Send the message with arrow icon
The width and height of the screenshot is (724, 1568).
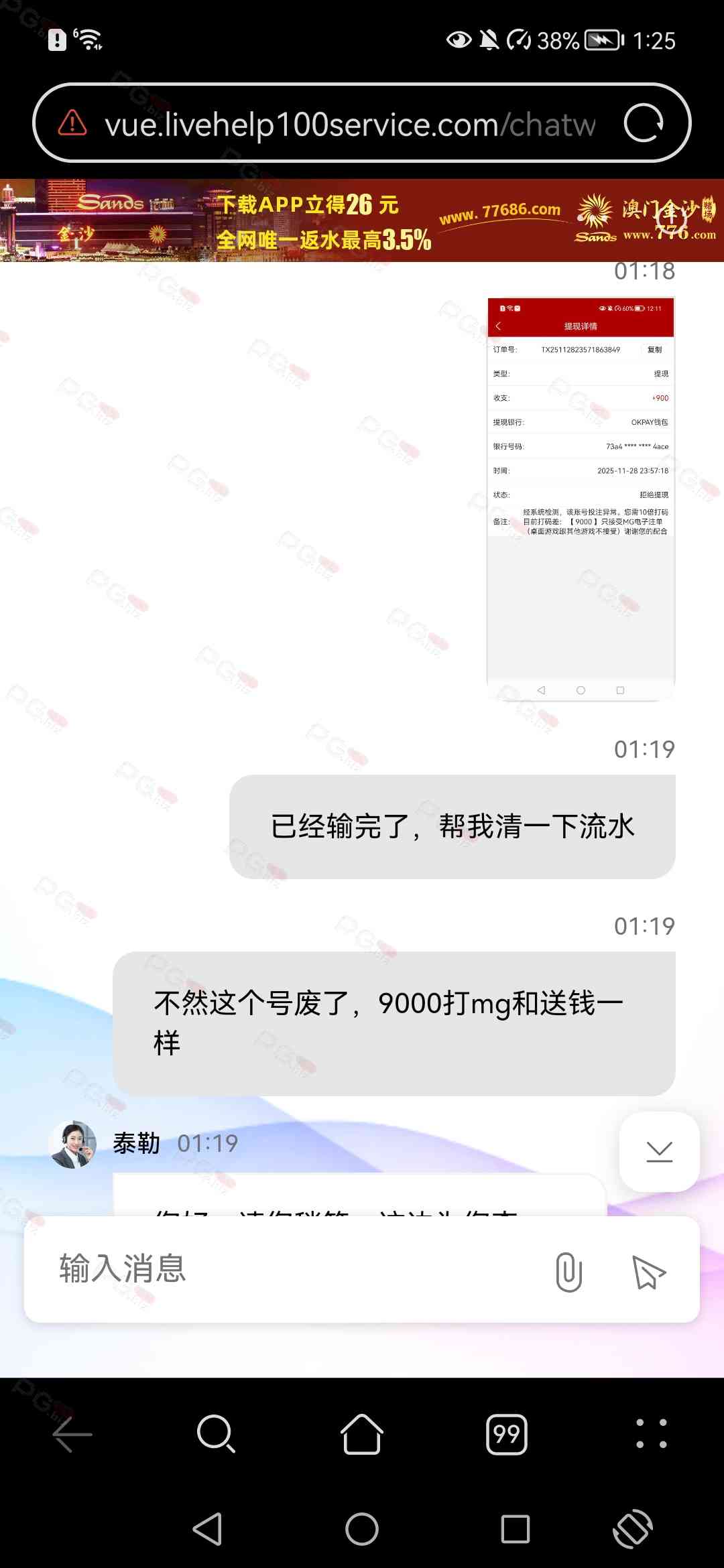click(648, 1271)
